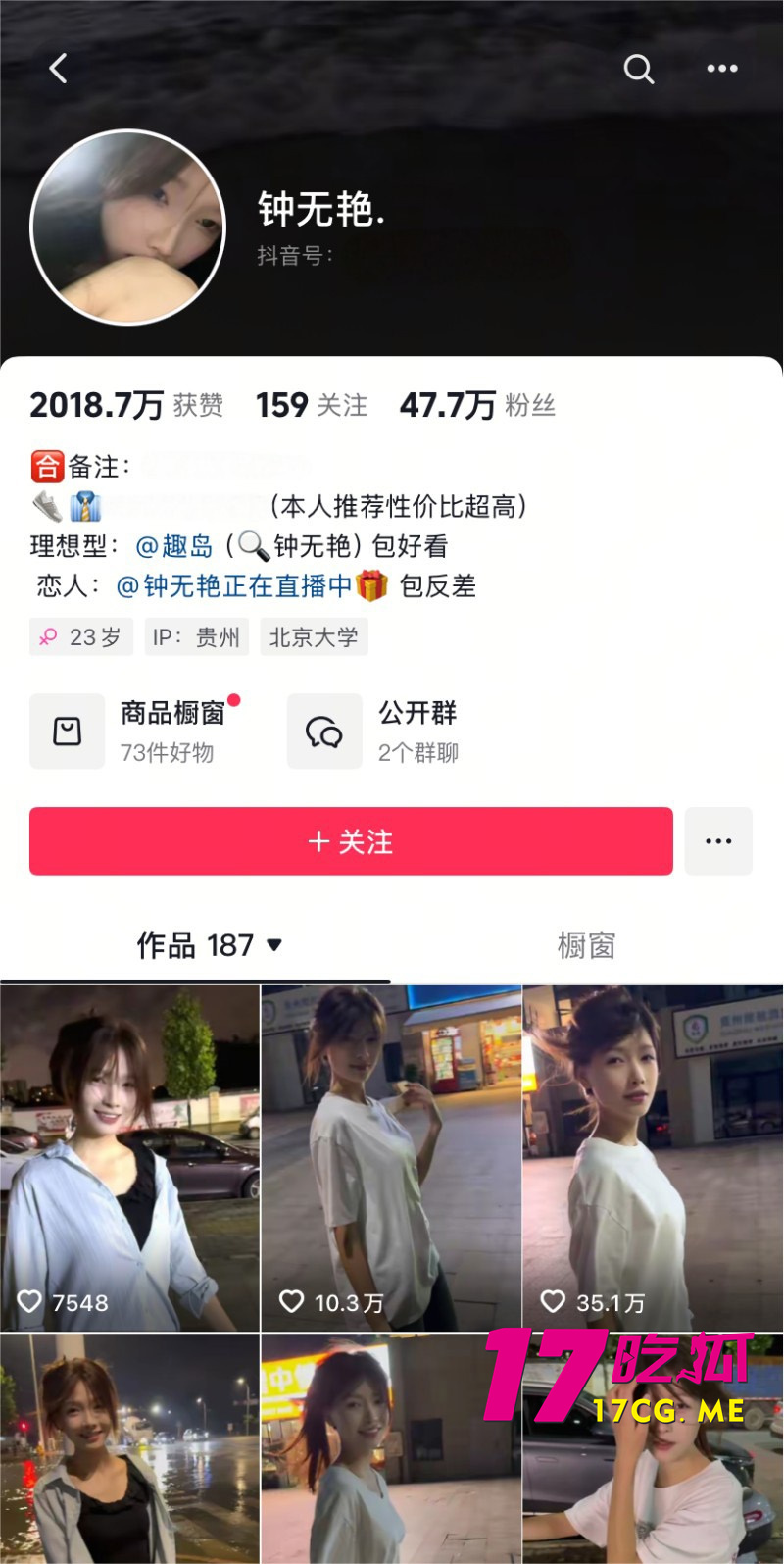Open the 159 关注 following list
Screen dimensions: 784x1564
[312, 405]
